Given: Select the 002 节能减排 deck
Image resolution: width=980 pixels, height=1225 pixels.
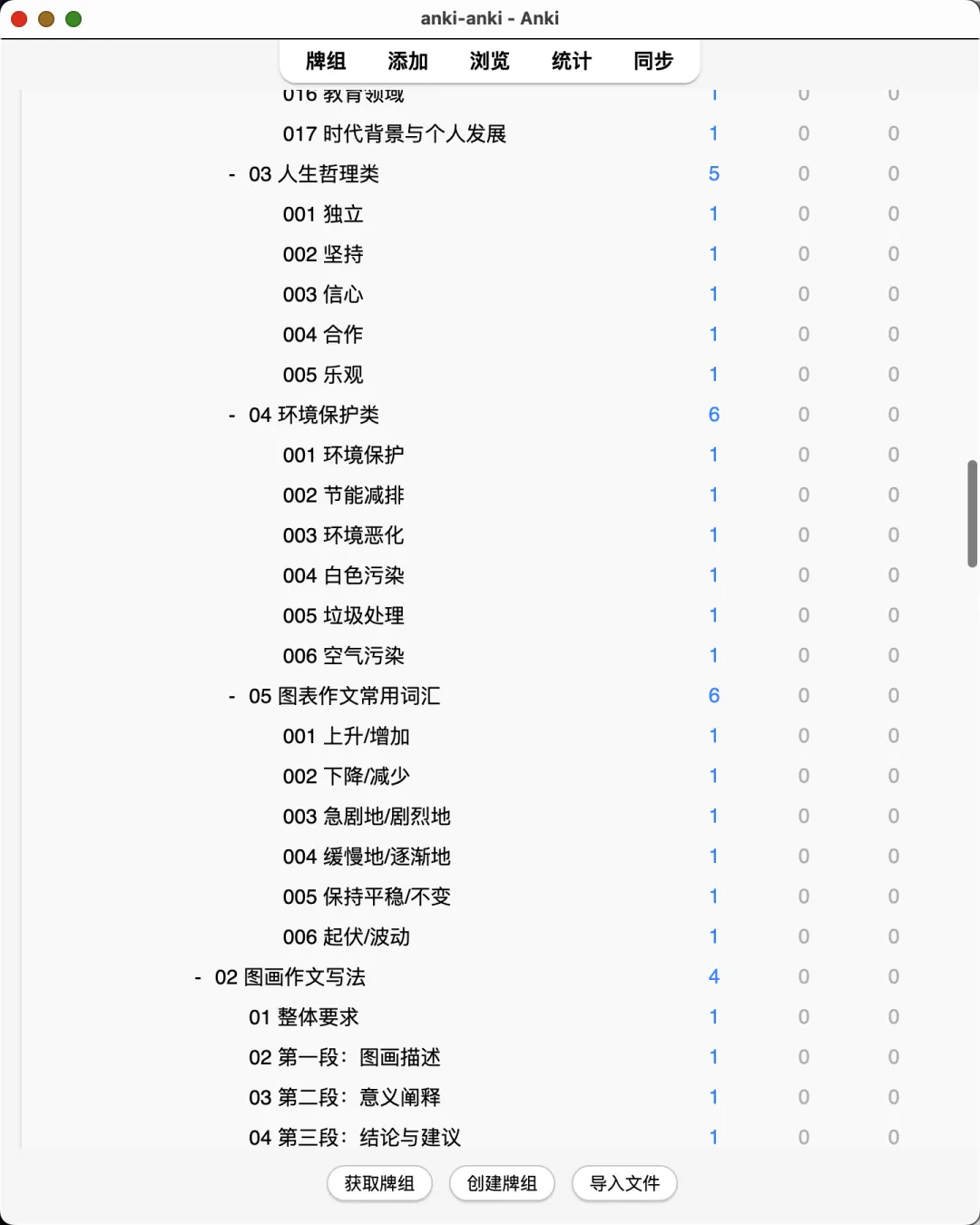Looking at the screenshot, I should tap(343, 495).
